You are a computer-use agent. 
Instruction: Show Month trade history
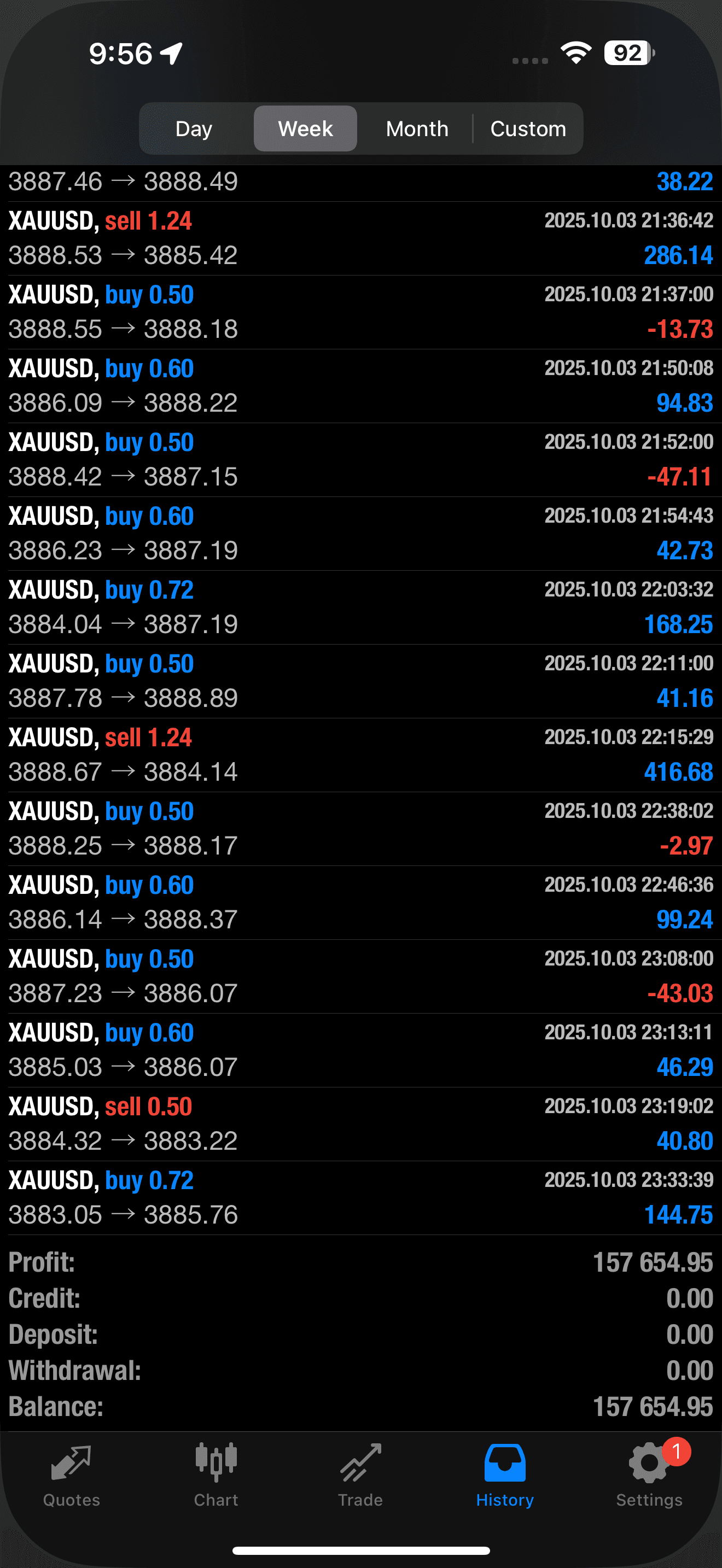417,128
